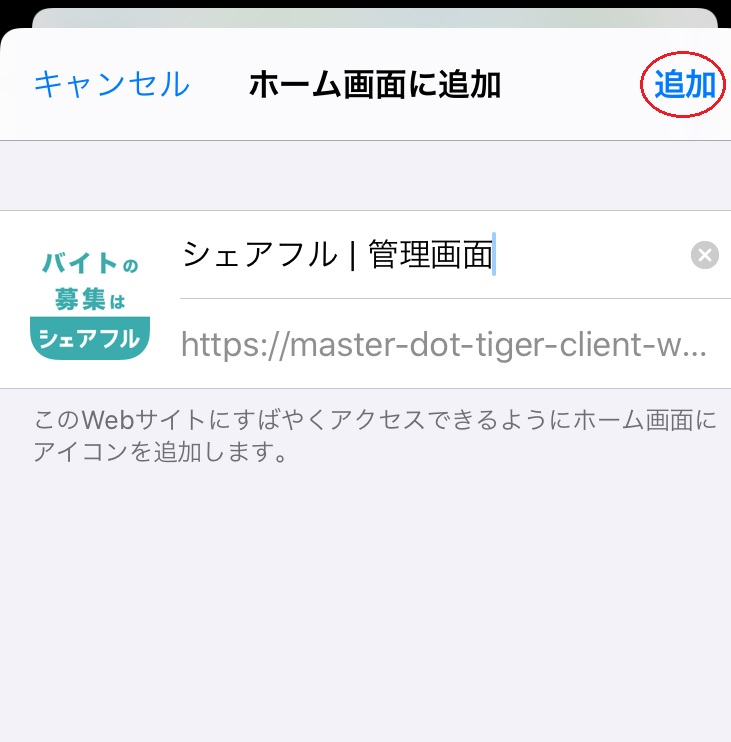Tap キャンセル to cancel adding
The width and height of the screenshot is (731, 742).
click(111, 85)
